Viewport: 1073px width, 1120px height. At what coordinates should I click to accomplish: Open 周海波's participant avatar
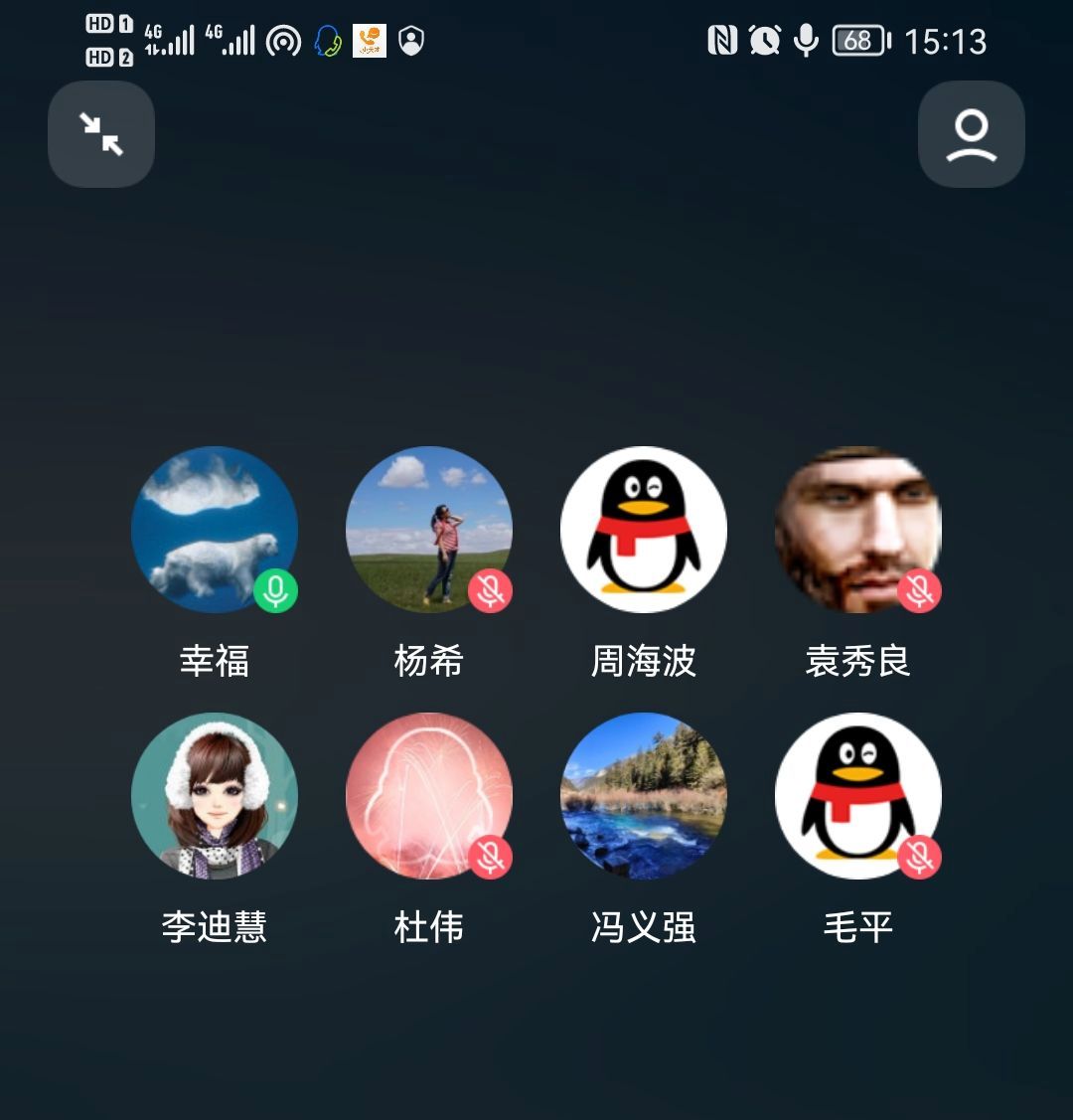point(644,530)
